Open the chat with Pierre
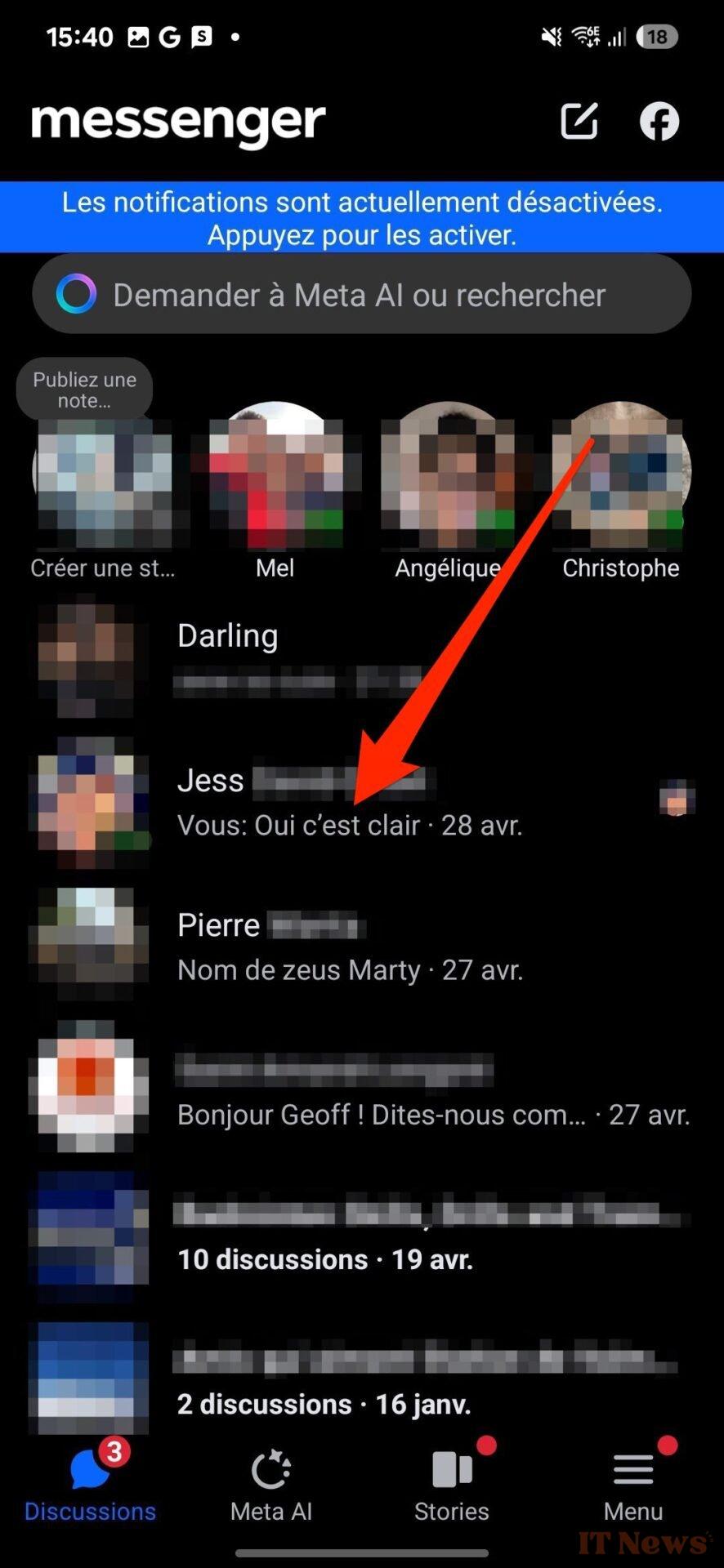This screenshot has width=724, height=1568. pyautogui.click(x=362, y=947)
